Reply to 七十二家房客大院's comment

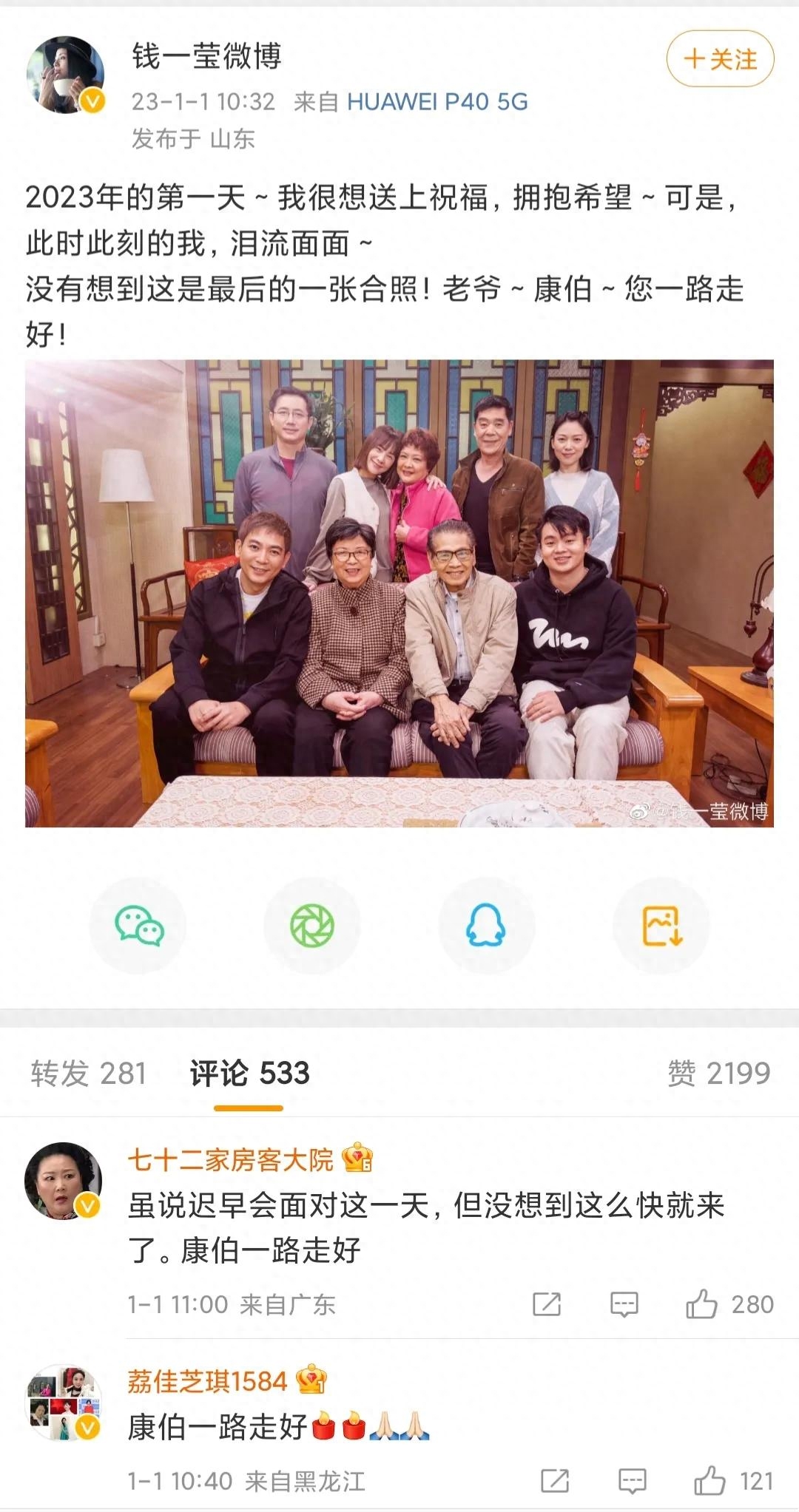coord(624,1304)
